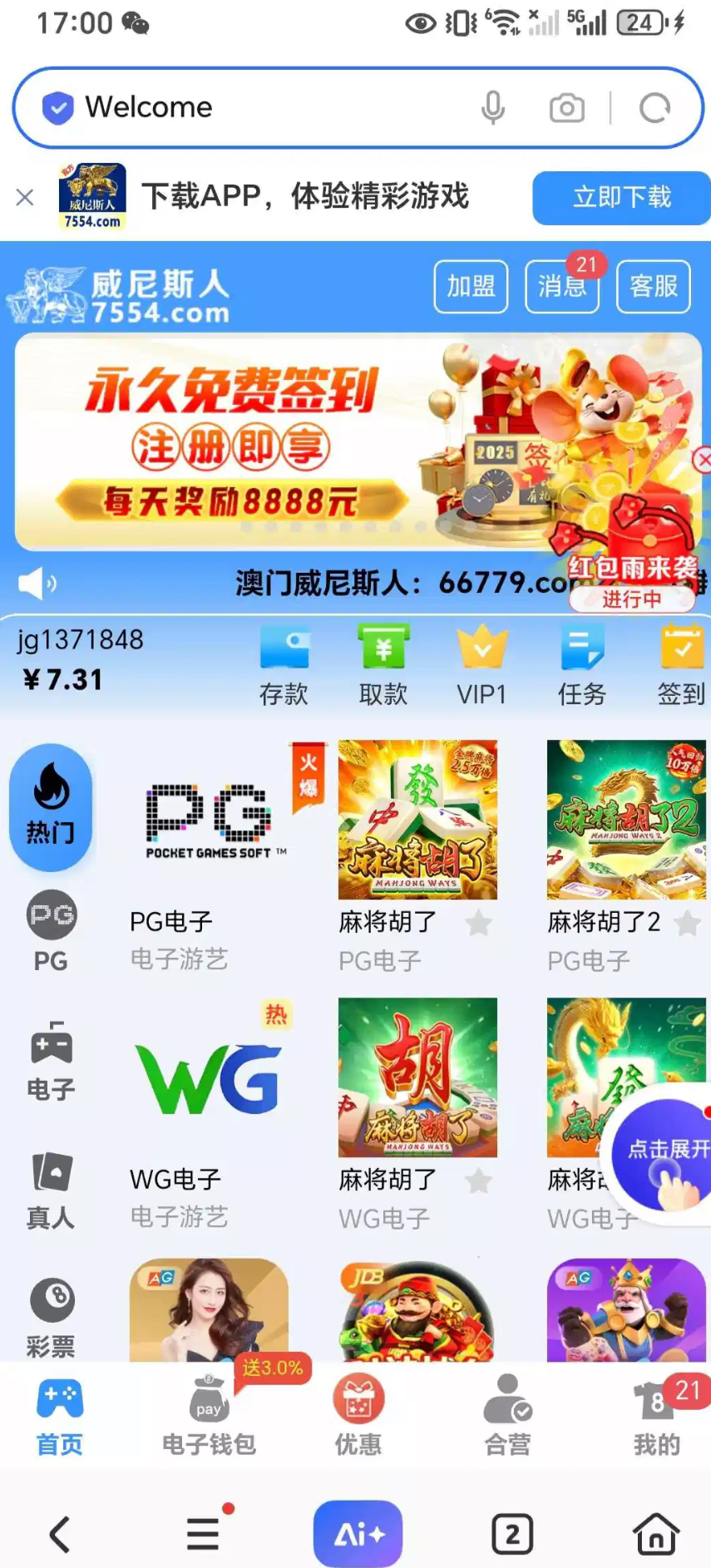The image size is (711, 1568).
Task: Reload the page with refresh icon
Action: [654, 108]
